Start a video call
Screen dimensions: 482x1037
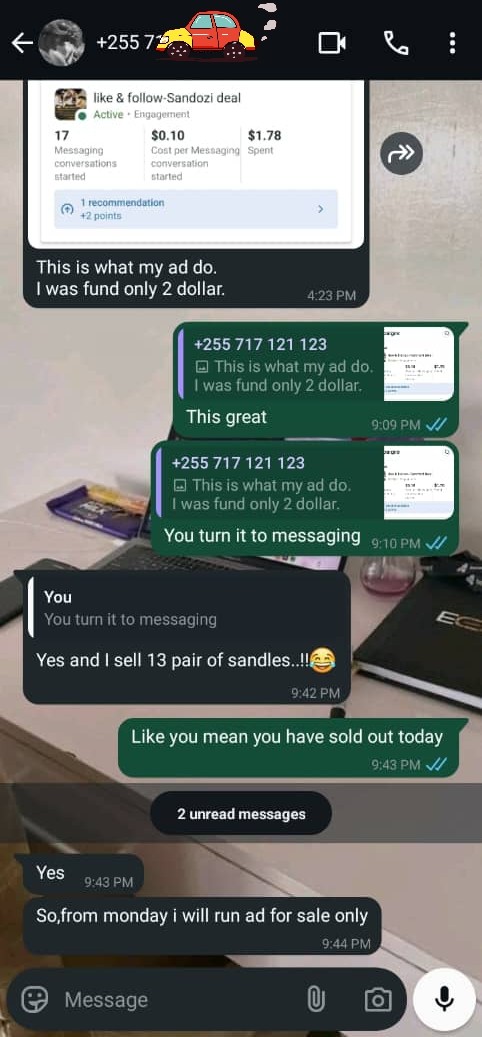pos(332,44)
